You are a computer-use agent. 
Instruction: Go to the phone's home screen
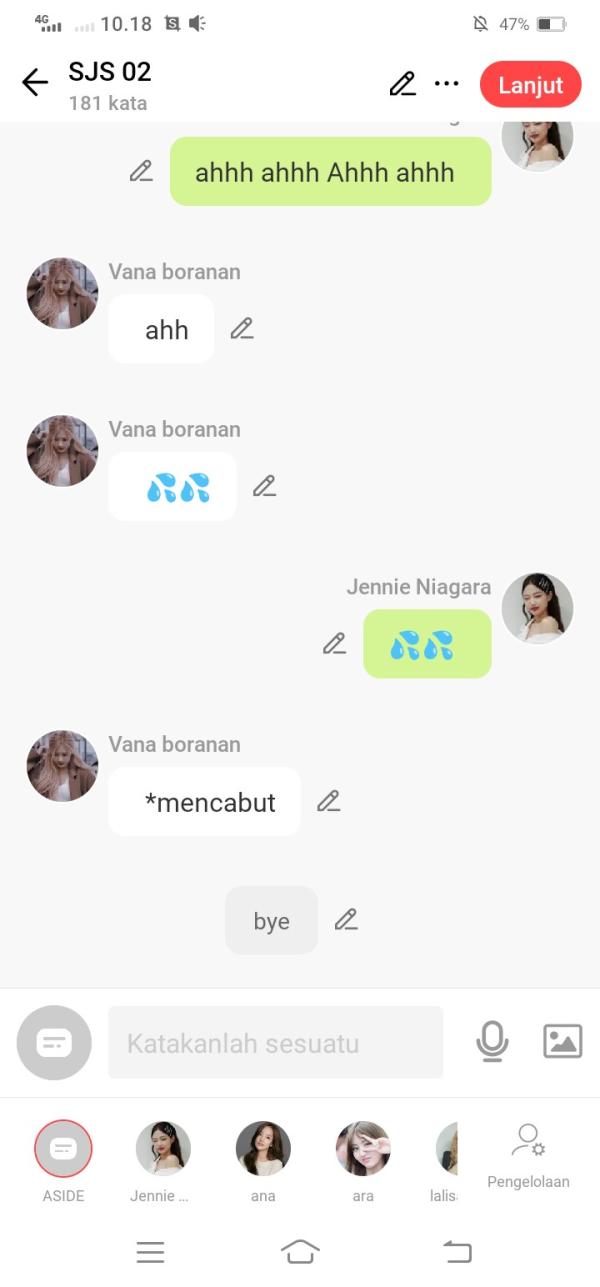pos(300,1251)
